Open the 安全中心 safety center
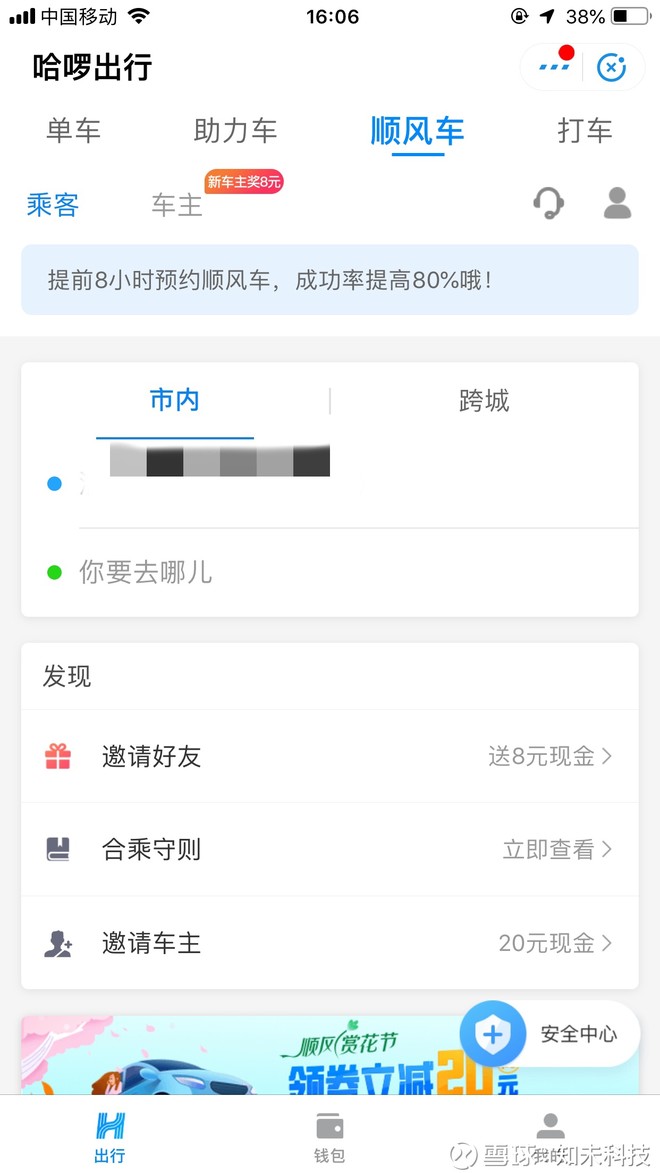The width and height of the screenshot is (660, 1173). click(550, 1034)
